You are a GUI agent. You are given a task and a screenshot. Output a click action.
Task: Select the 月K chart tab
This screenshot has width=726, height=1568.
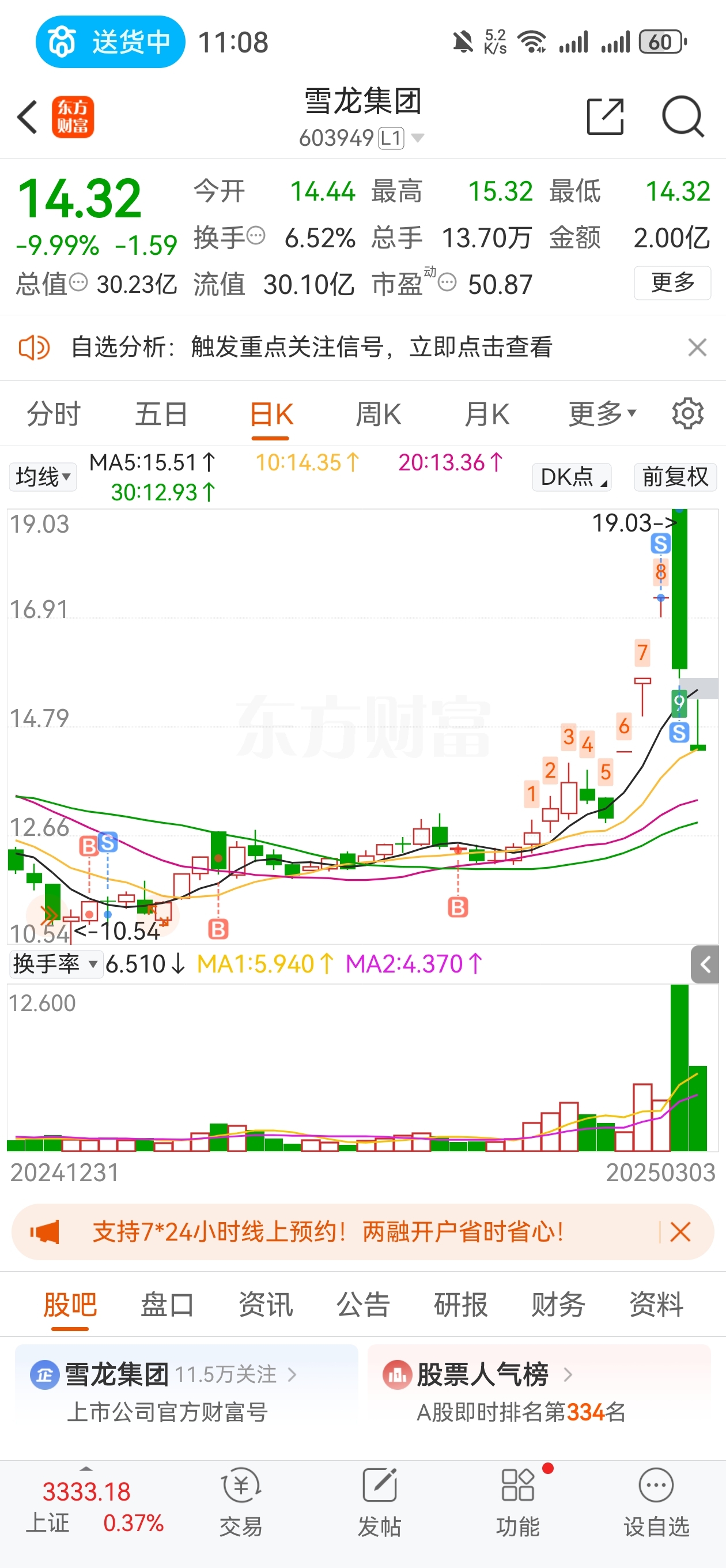(x=486, y=414)
